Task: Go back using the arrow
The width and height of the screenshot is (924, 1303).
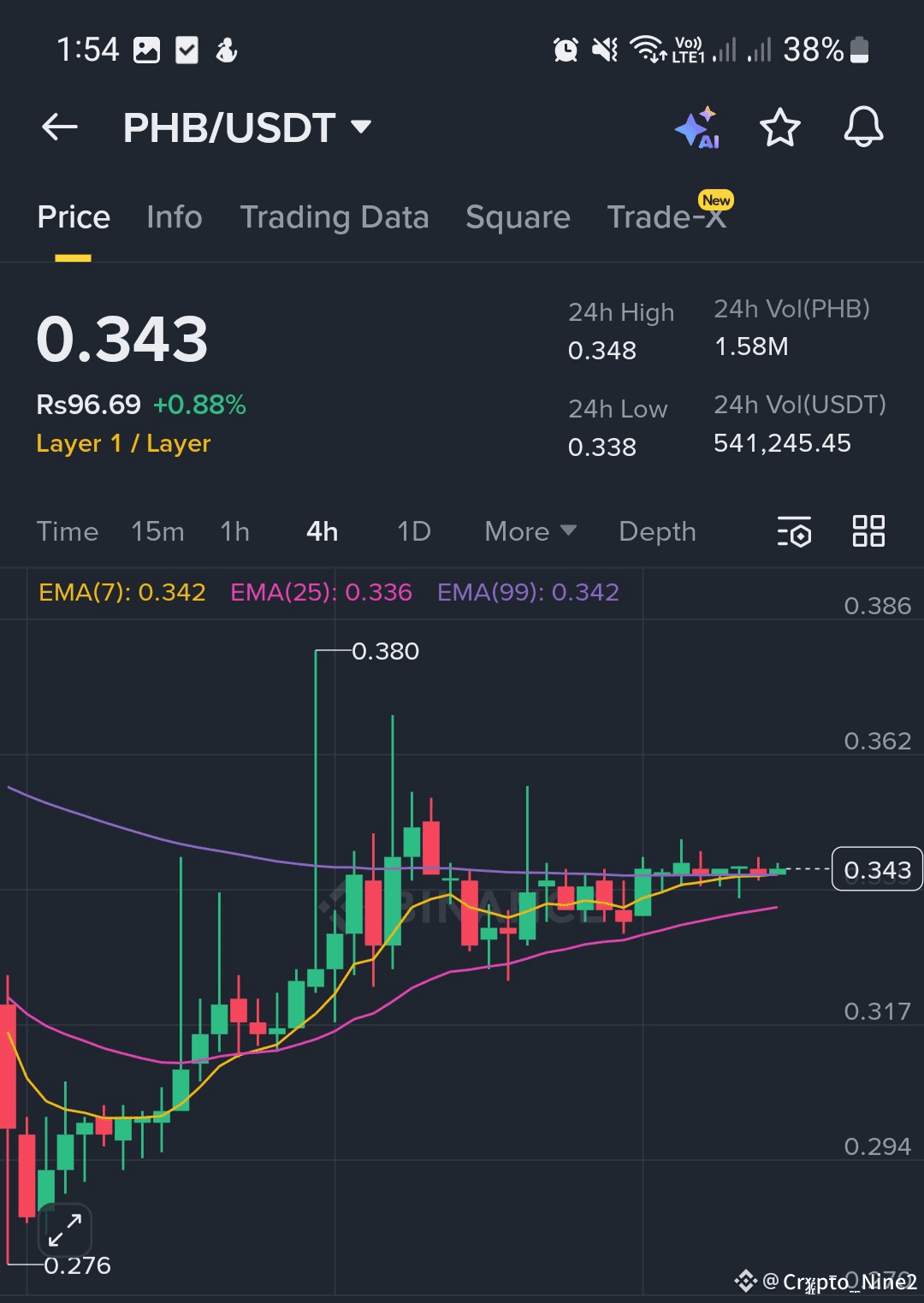Action: (60, 128)
